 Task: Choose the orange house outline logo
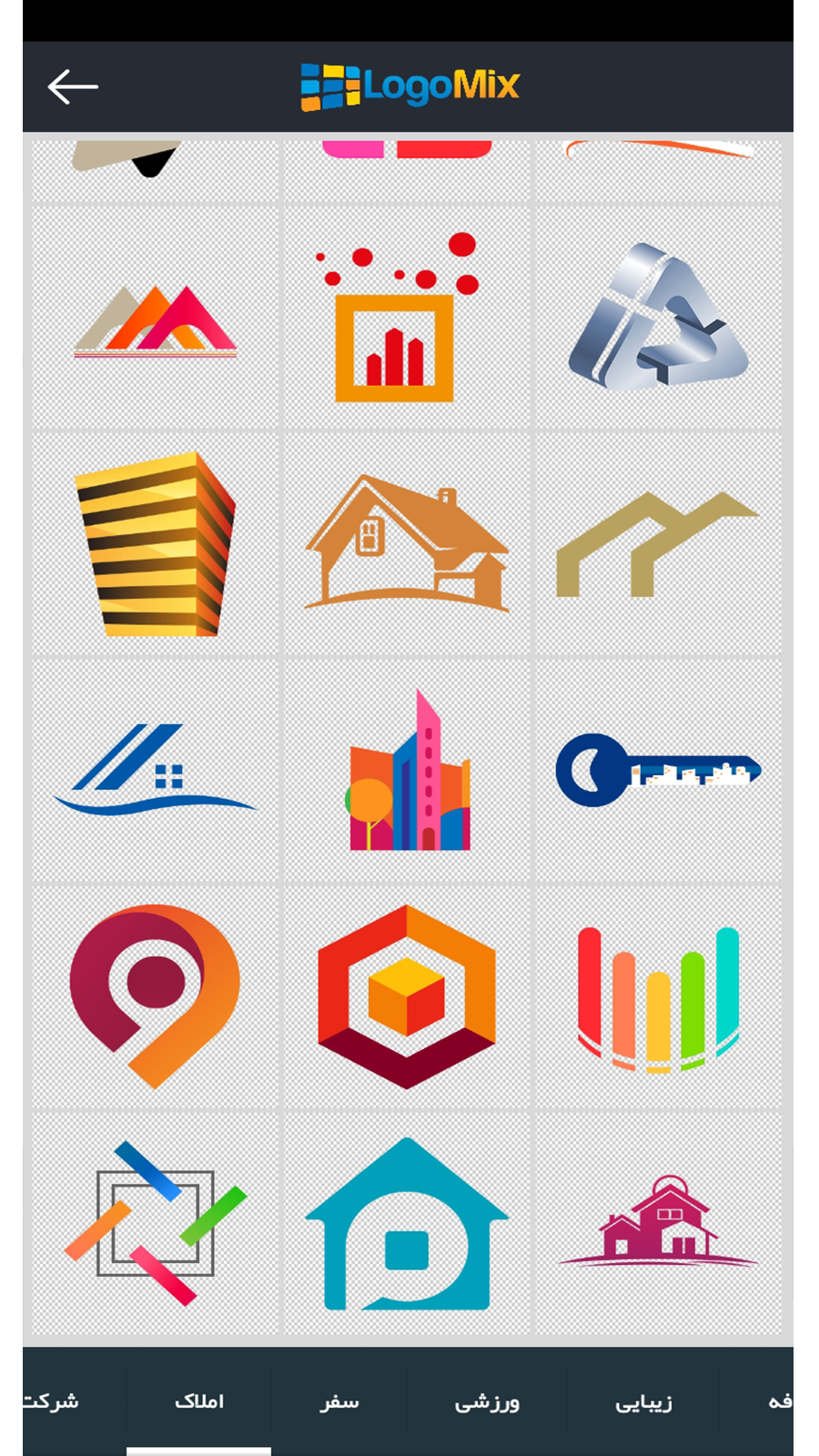tap(406, 544)
